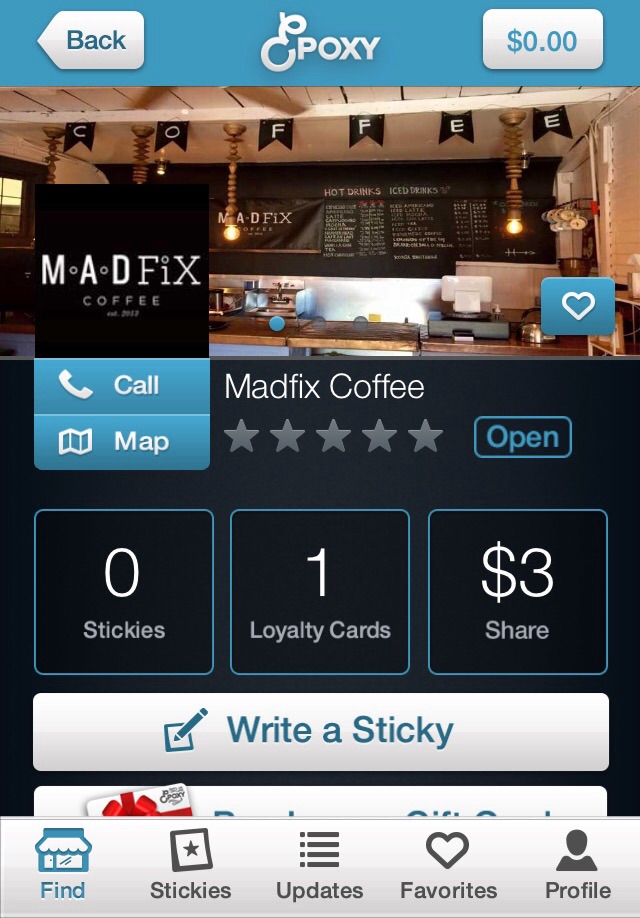The image size is (640, 918).
Task: Call Madfix Coffee
Action: 122,386
